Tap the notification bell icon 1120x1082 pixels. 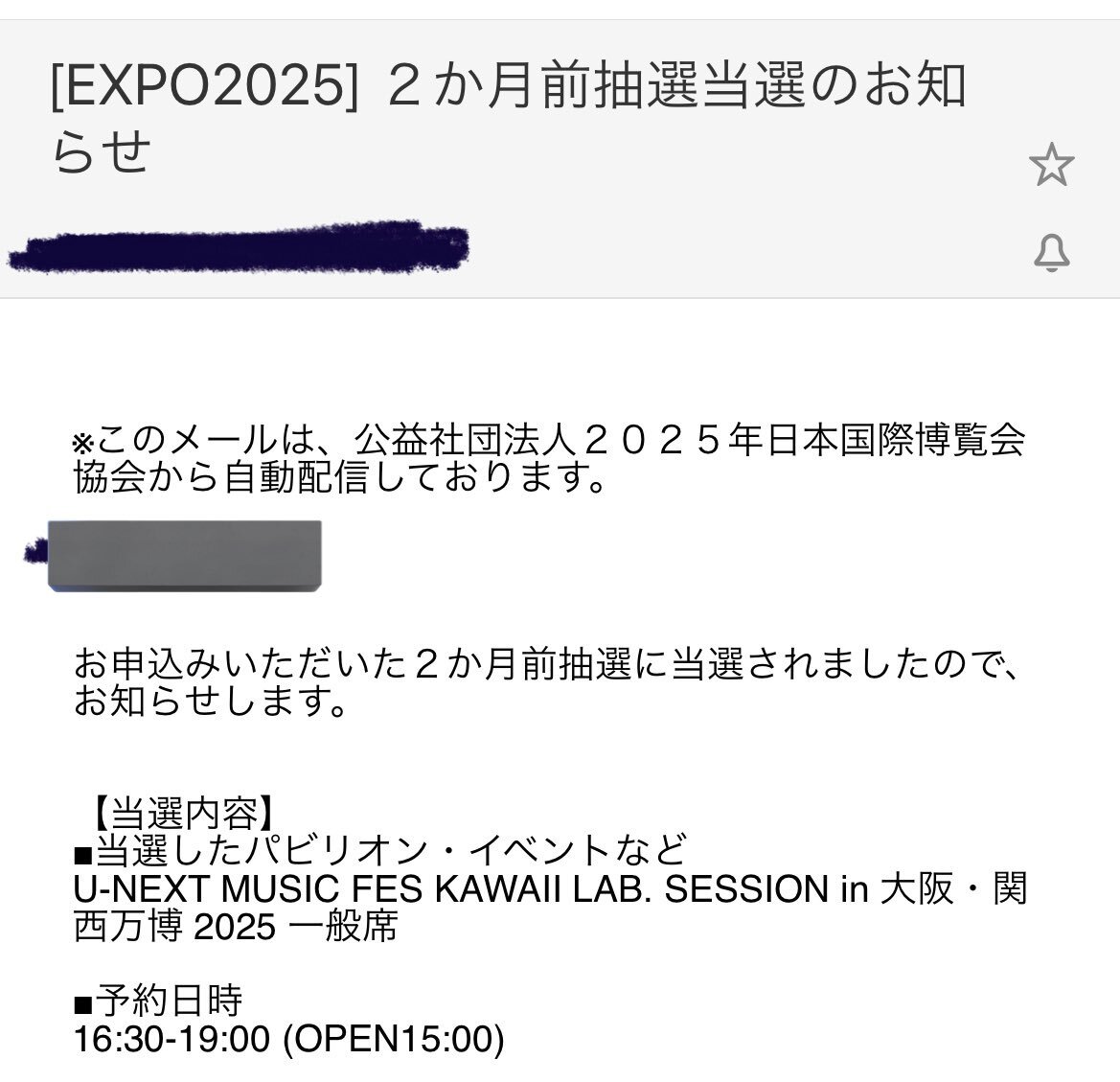pyautogui.click(x=1051, y=252)
